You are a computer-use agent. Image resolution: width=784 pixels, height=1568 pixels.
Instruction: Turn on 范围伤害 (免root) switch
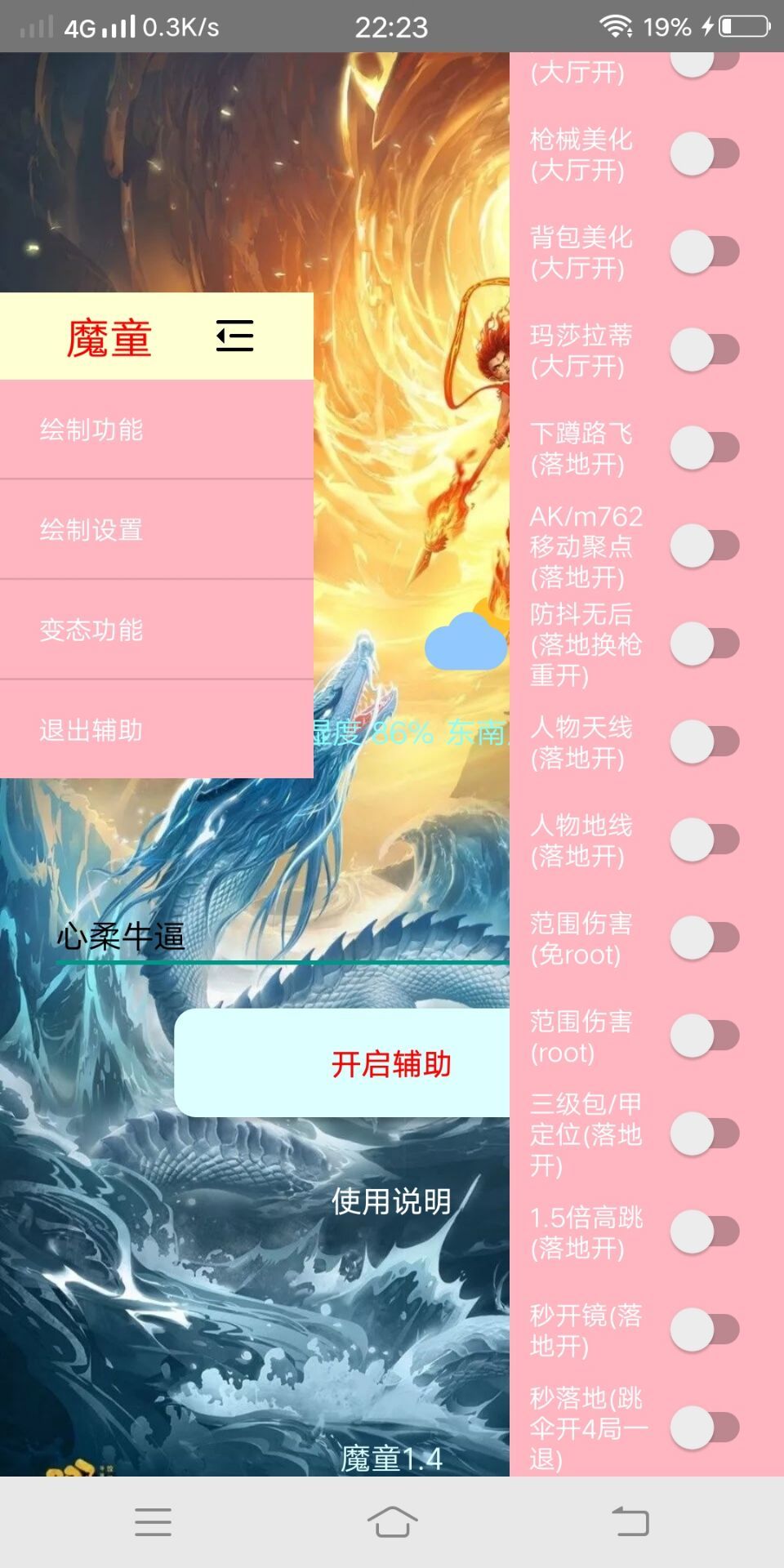coord(705,938)
